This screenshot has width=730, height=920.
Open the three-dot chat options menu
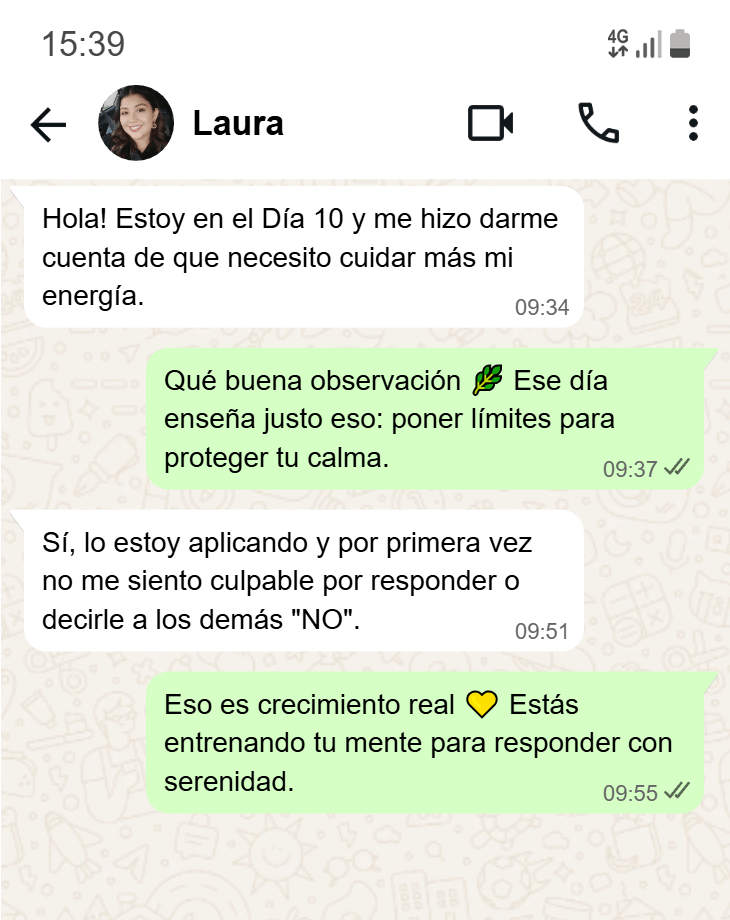click(x=692, y=123)
